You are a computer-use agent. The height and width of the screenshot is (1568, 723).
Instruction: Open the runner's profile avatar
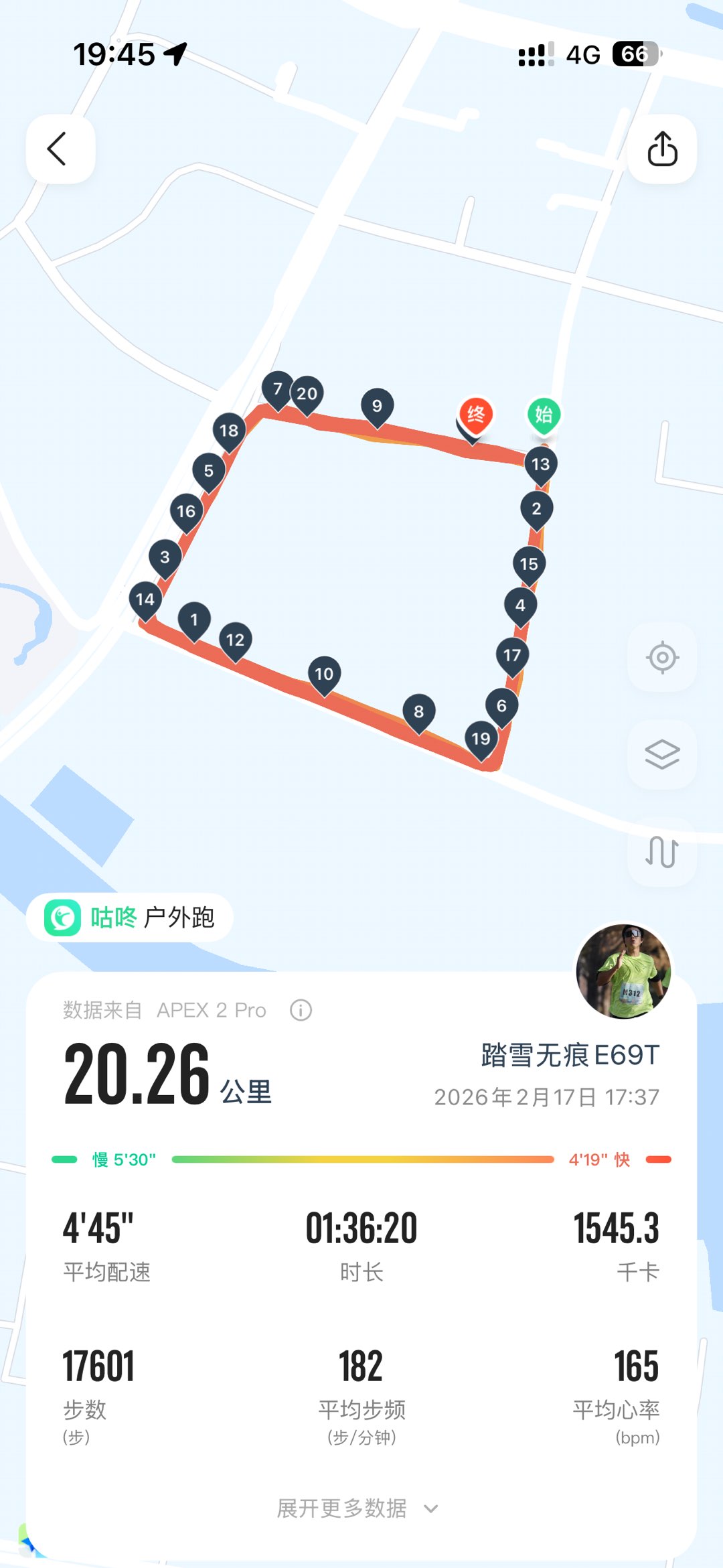pos(623,971)
